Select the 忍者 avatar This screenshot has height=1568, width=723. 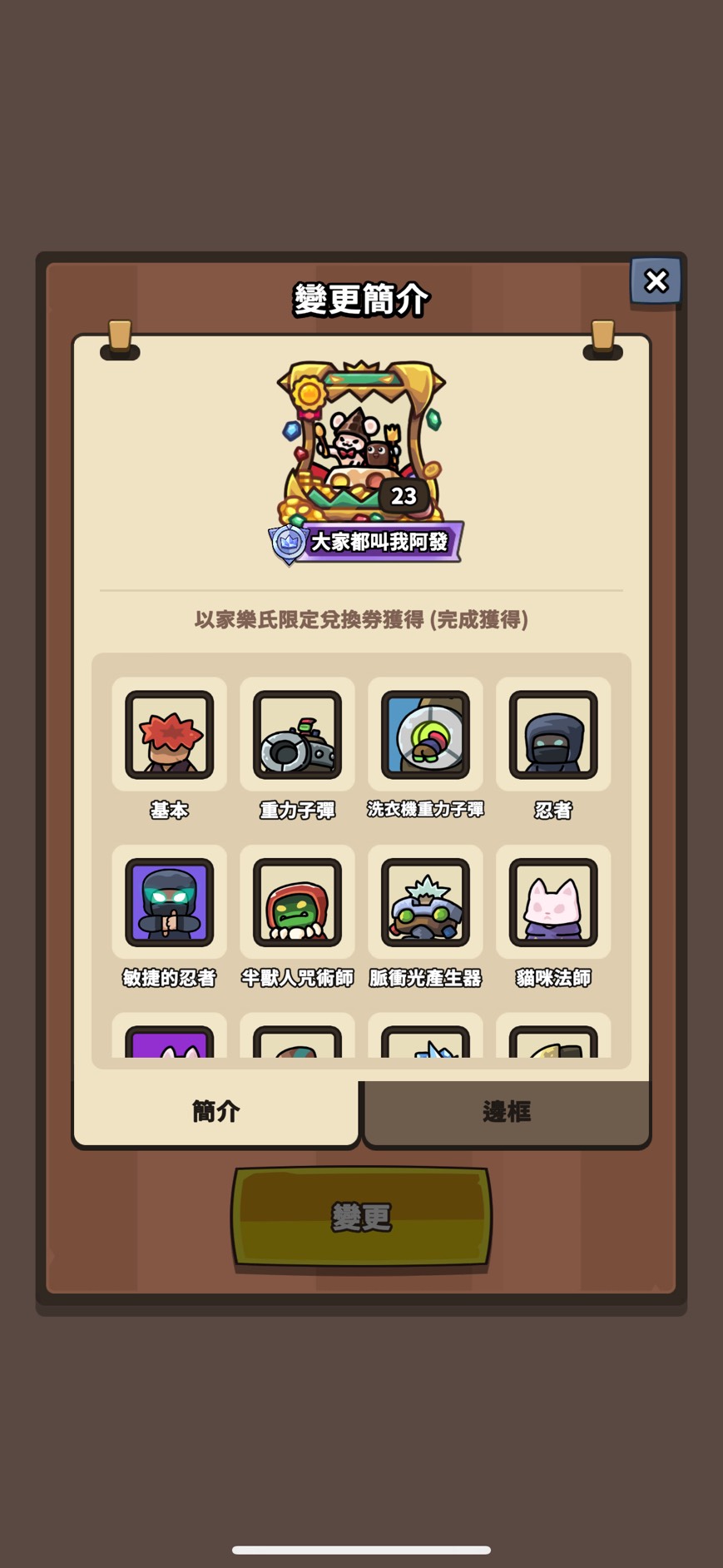point(553,735)
